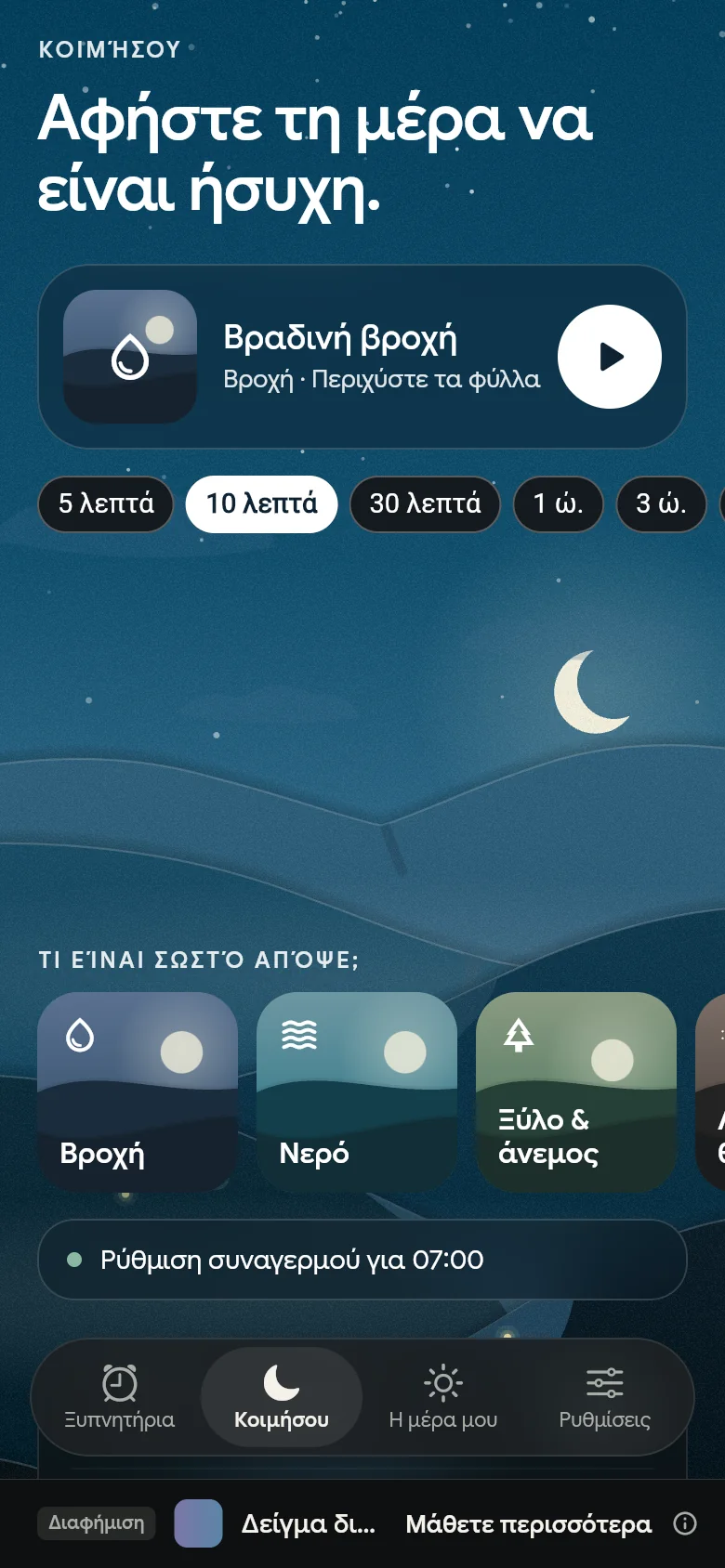This screenshot has height=1568, width=725.
Task: Select the 5 λεπτά timer chip
Action: tap(106, 504)
